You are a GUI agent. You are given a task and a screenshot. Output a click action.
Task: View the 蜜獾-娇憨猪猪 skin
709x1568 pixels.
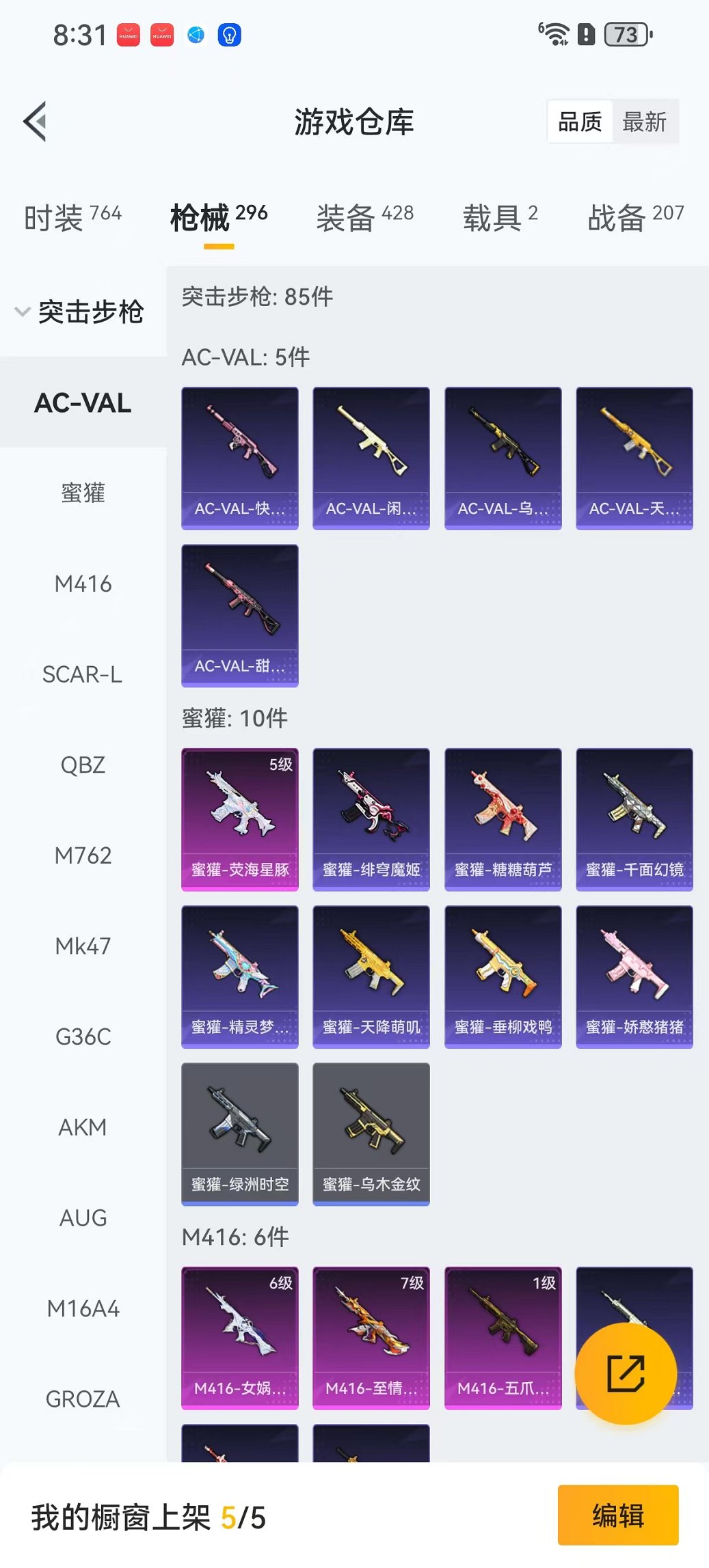pyautogui.click(x=634, y=976)
